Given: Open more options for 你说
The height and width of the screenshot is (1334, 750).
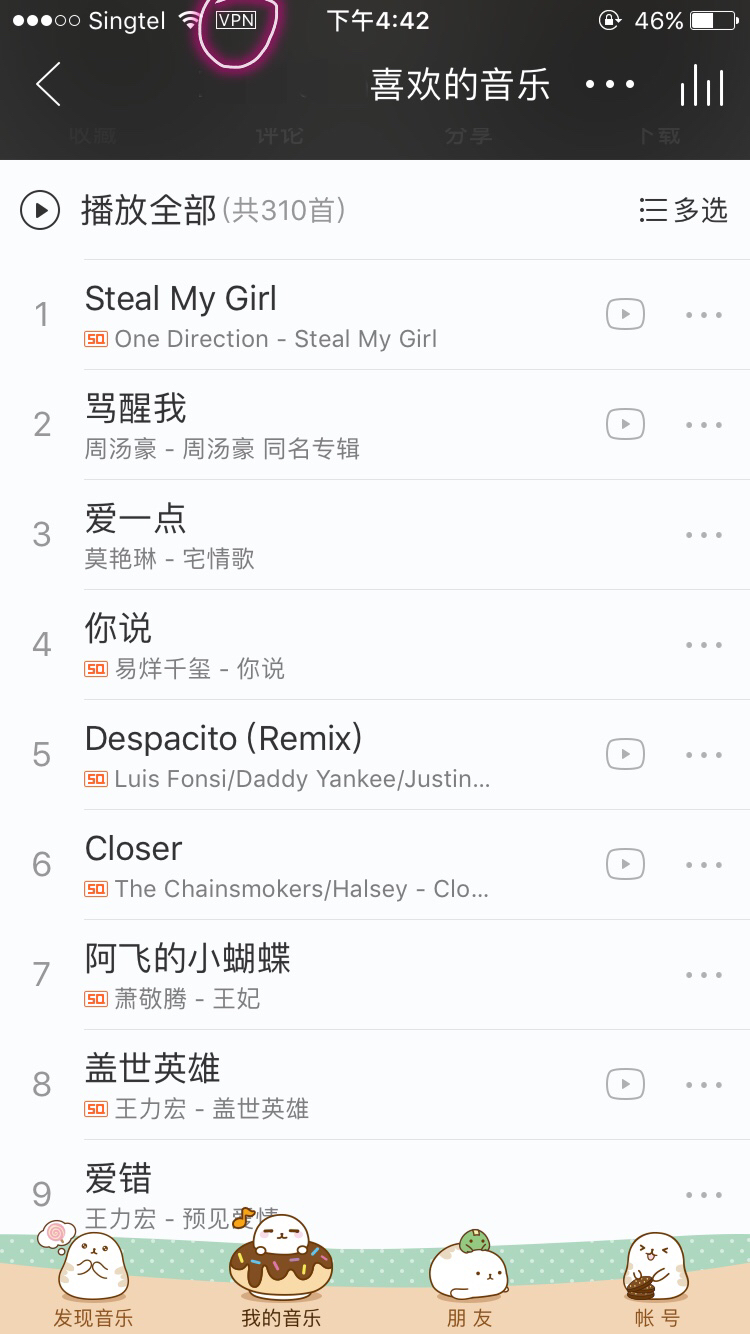Looking at the screenshot, I should pos(704,645).
